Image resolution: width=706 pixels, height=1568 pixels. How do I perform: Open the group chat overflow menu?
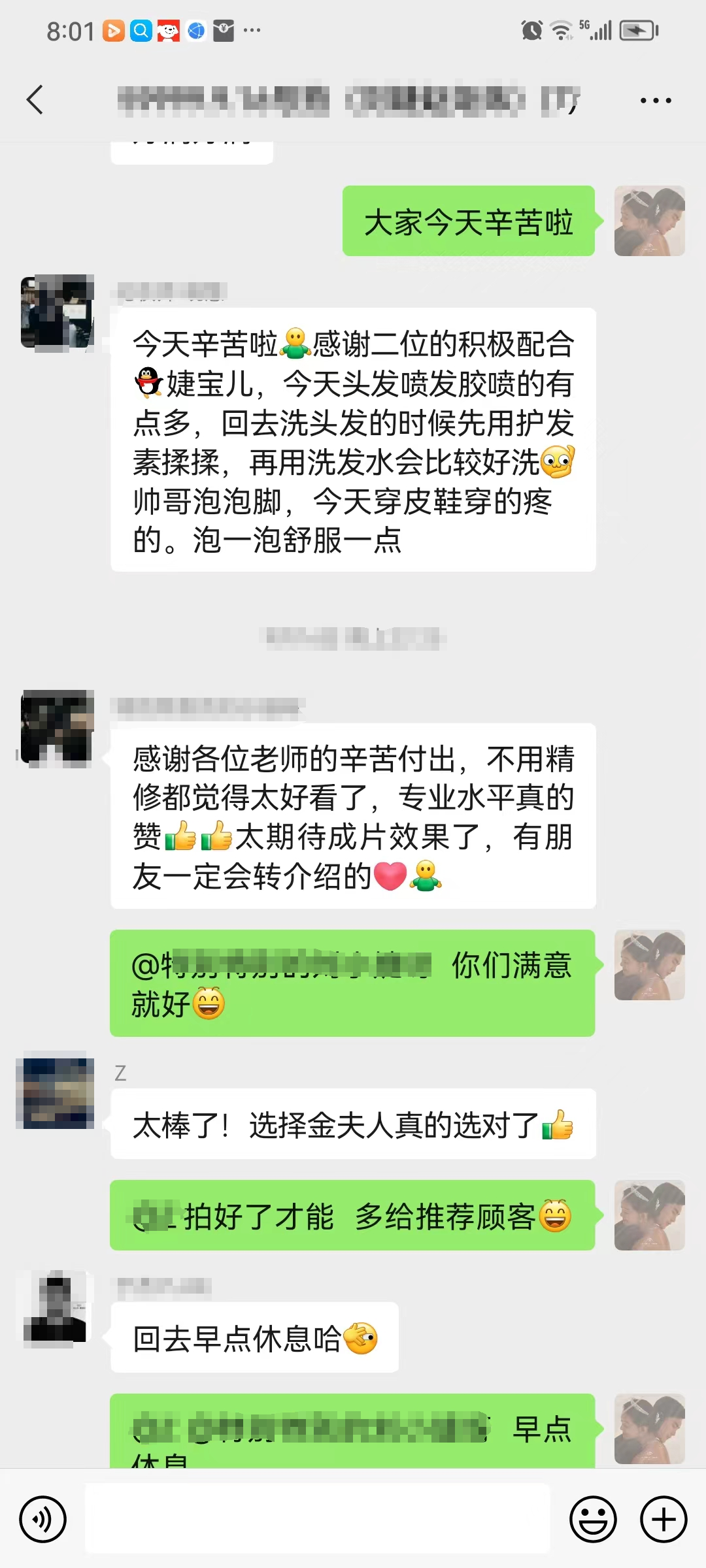(x=655, y=101)
